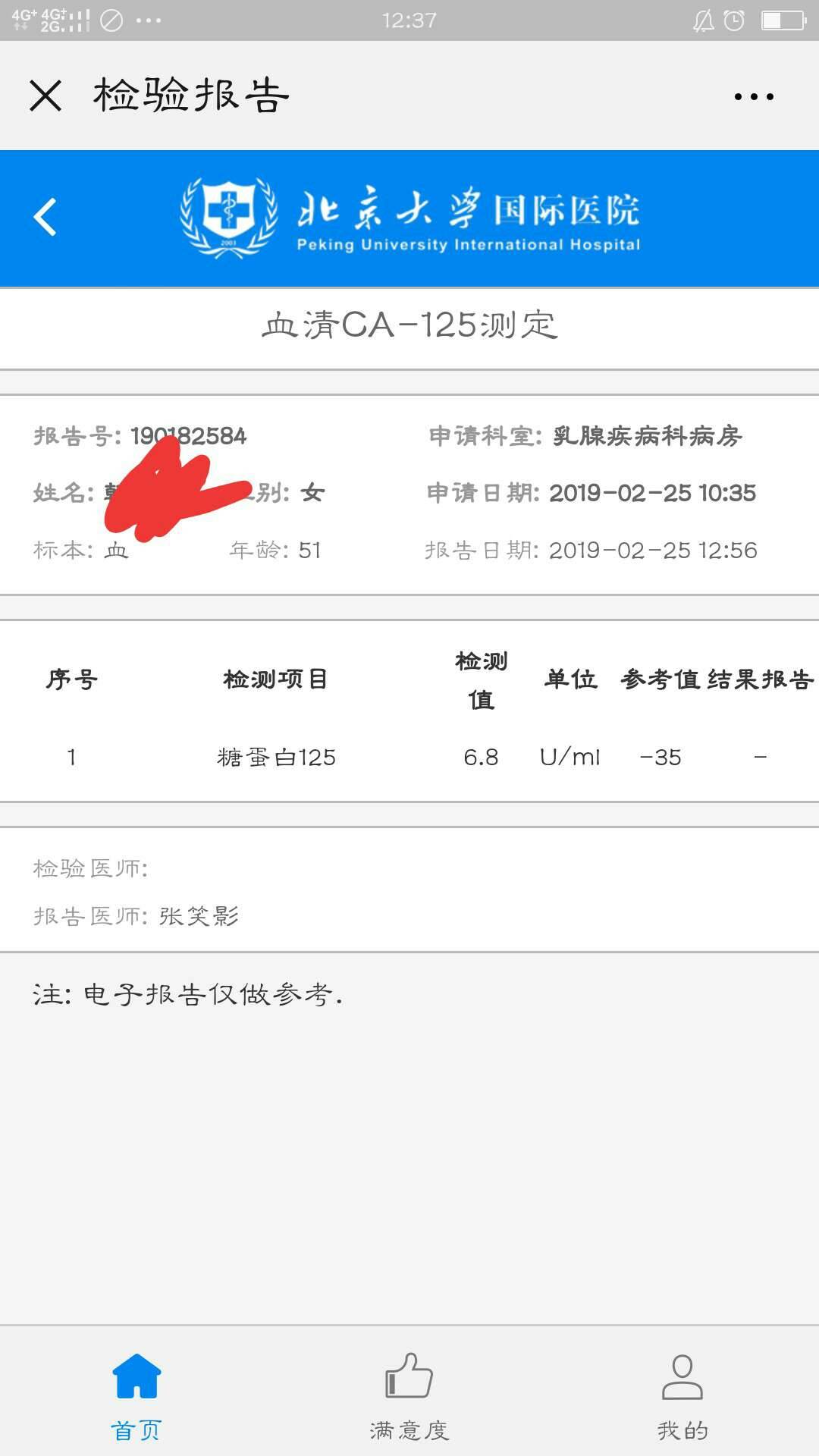
Task: Tap the muted notification bell icon
Action: [701, 19]
